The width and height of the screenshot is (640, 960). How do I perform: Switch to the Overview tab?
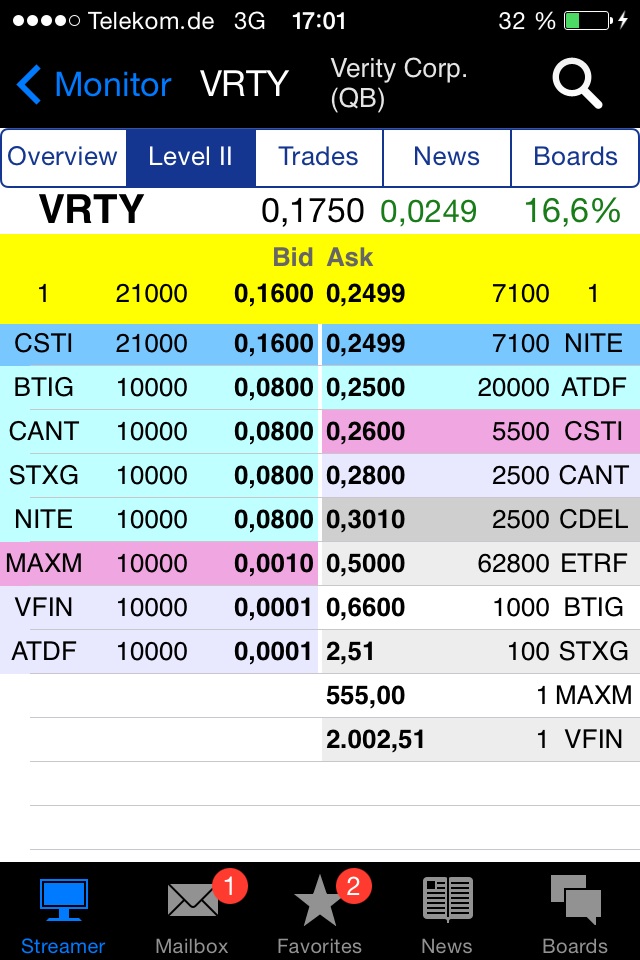pos(63,157)
